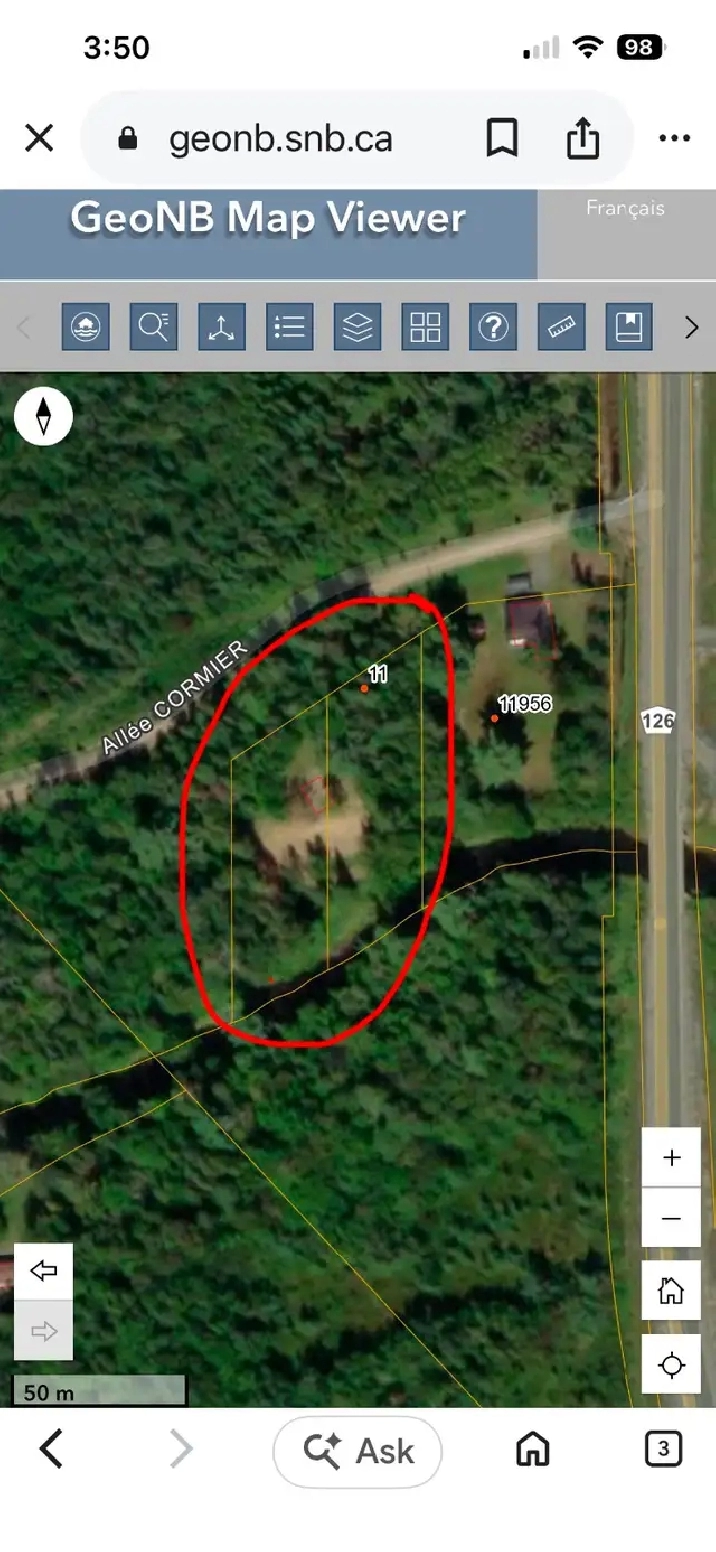Locate my position on the map

[671, 1364]
